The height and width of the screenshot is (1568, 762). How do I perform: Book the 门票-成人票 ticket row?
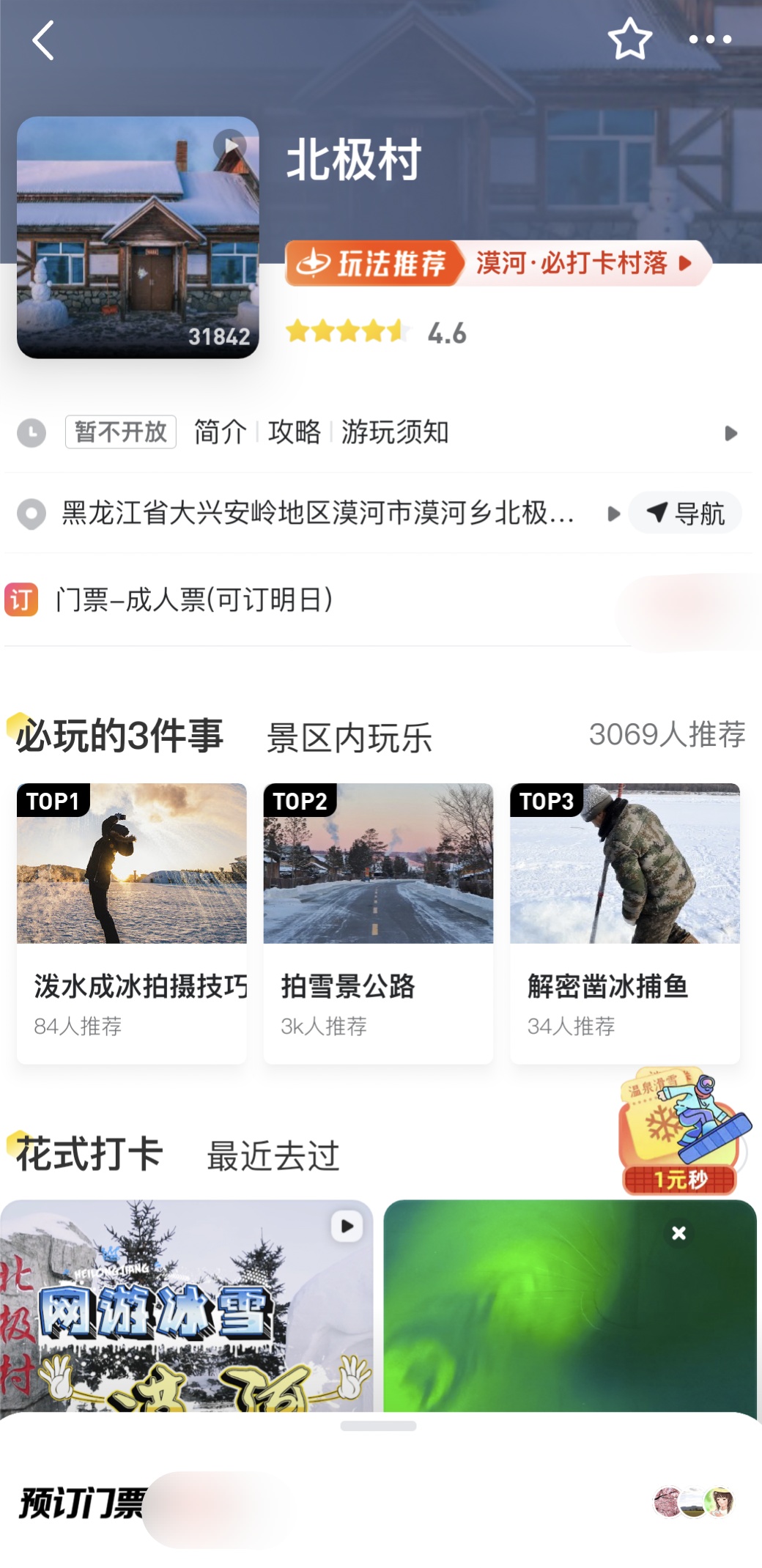tap(195, 600)
